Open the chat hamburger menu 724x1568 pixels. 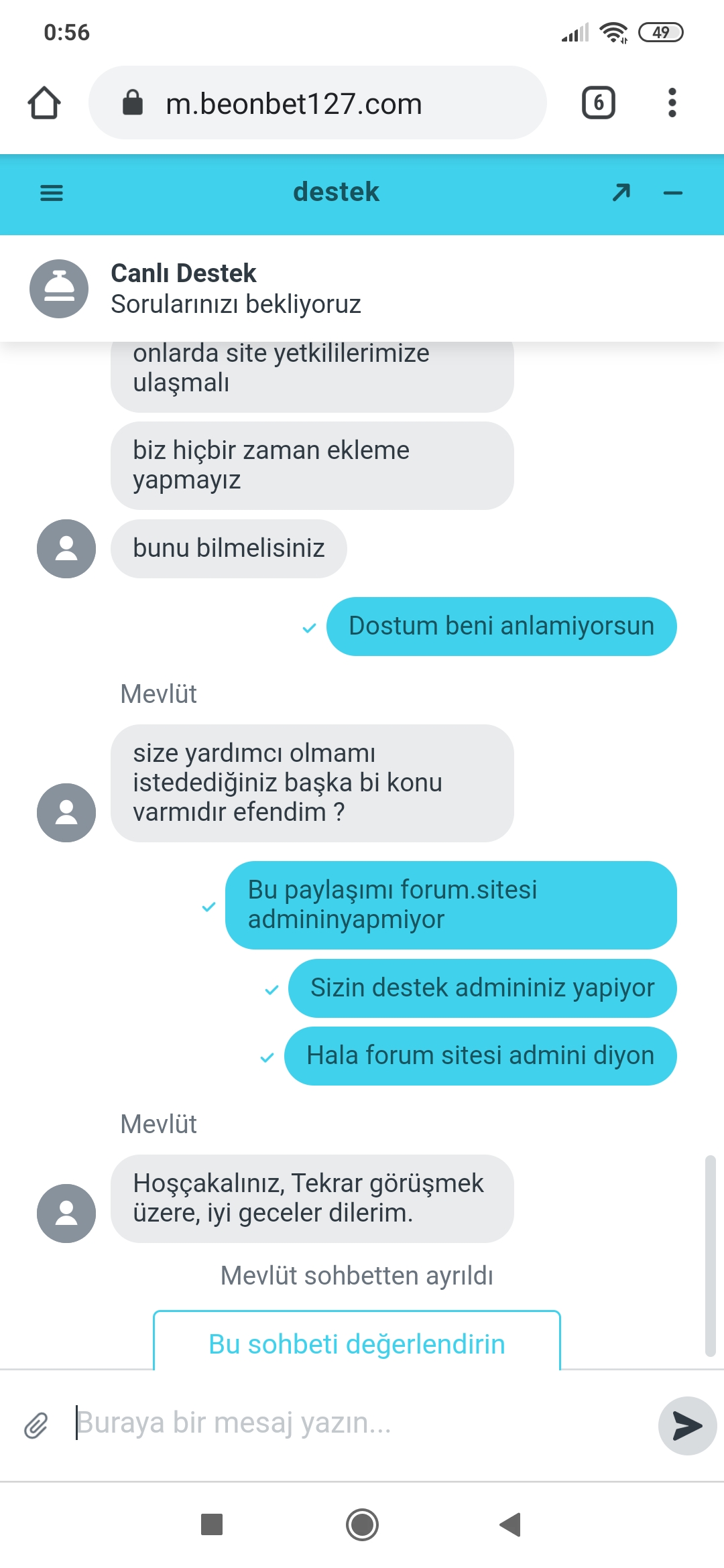pos(52,193)
